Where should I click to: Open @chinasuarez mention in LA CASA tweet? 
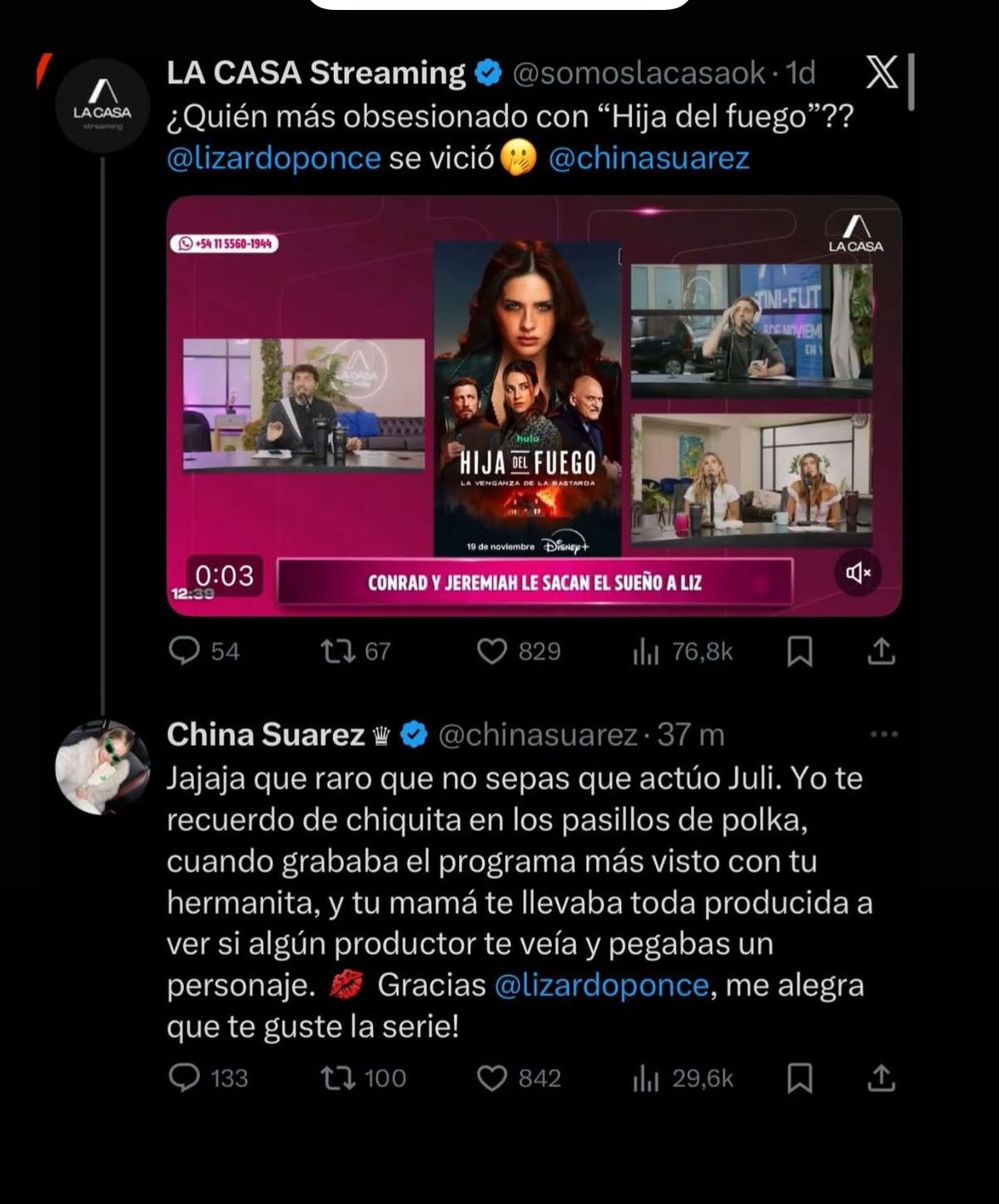pos(649,158)
